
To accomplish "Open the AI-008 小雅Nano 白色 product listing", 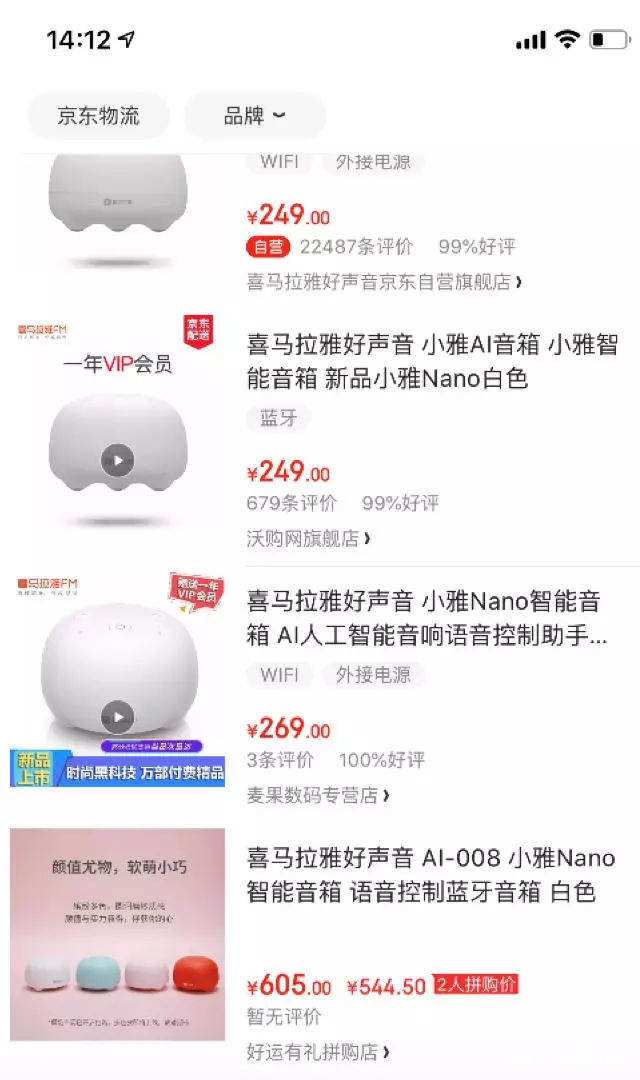I will tap(430, 874).
